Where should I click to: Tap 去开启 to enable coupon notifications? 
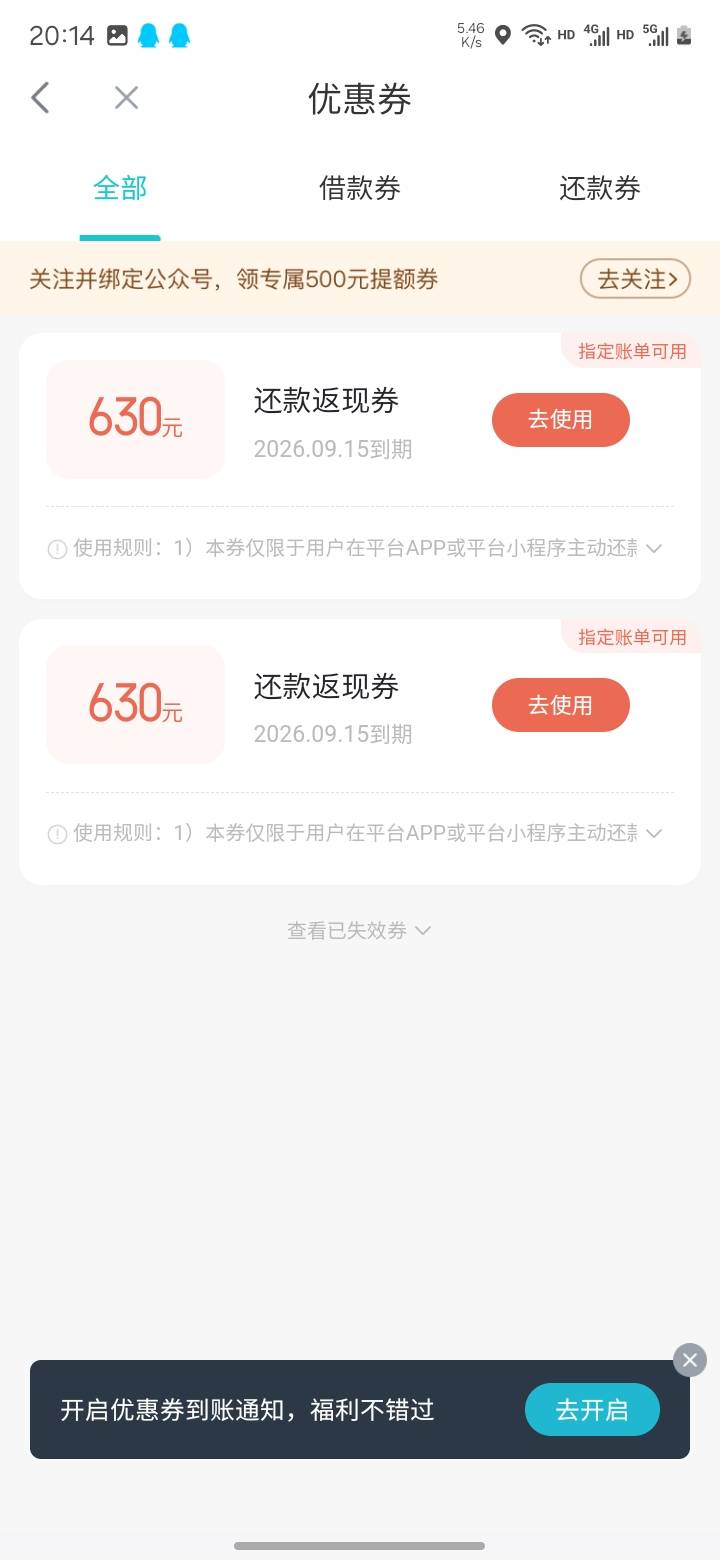coord(592,1410)
